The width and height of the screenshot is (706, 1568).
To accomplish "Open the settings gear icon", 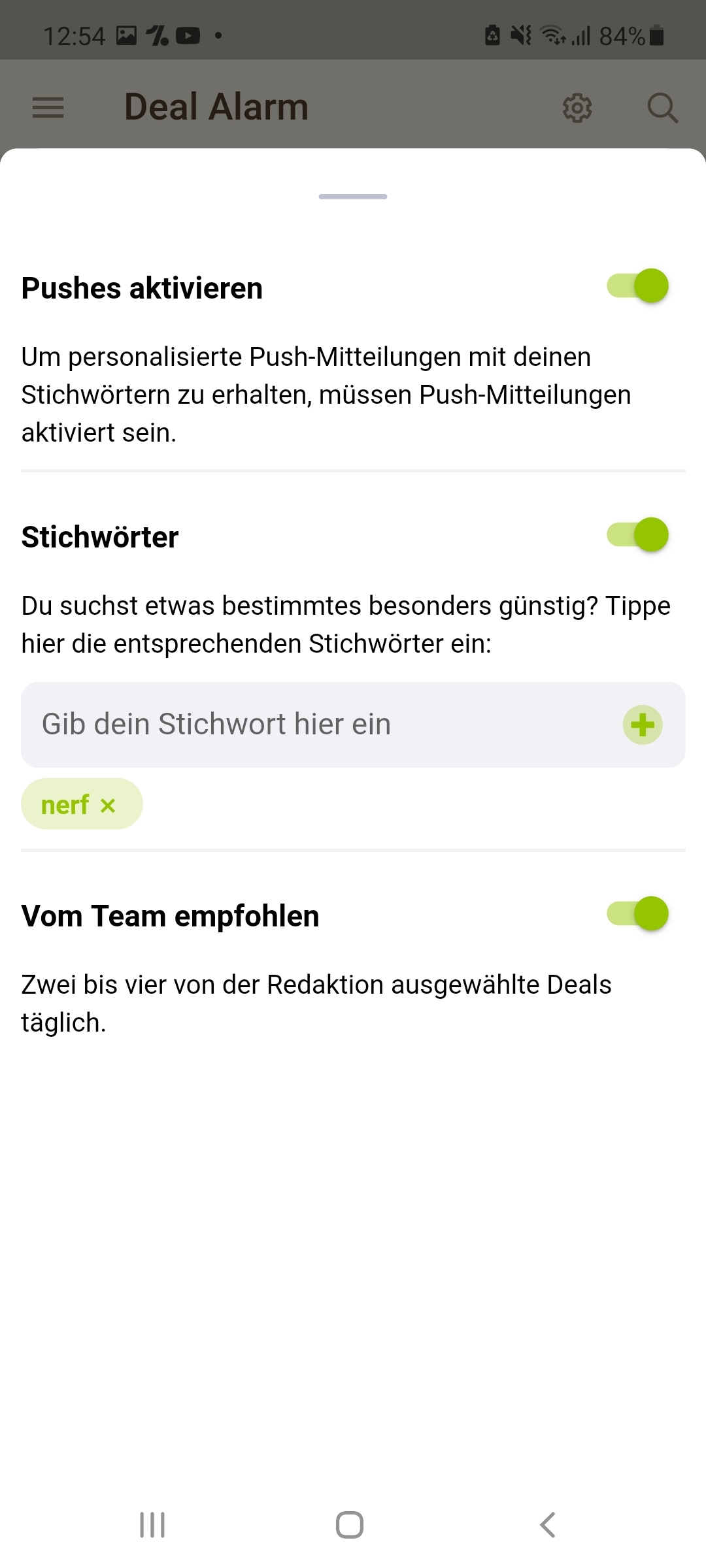I will click(577, 107).
